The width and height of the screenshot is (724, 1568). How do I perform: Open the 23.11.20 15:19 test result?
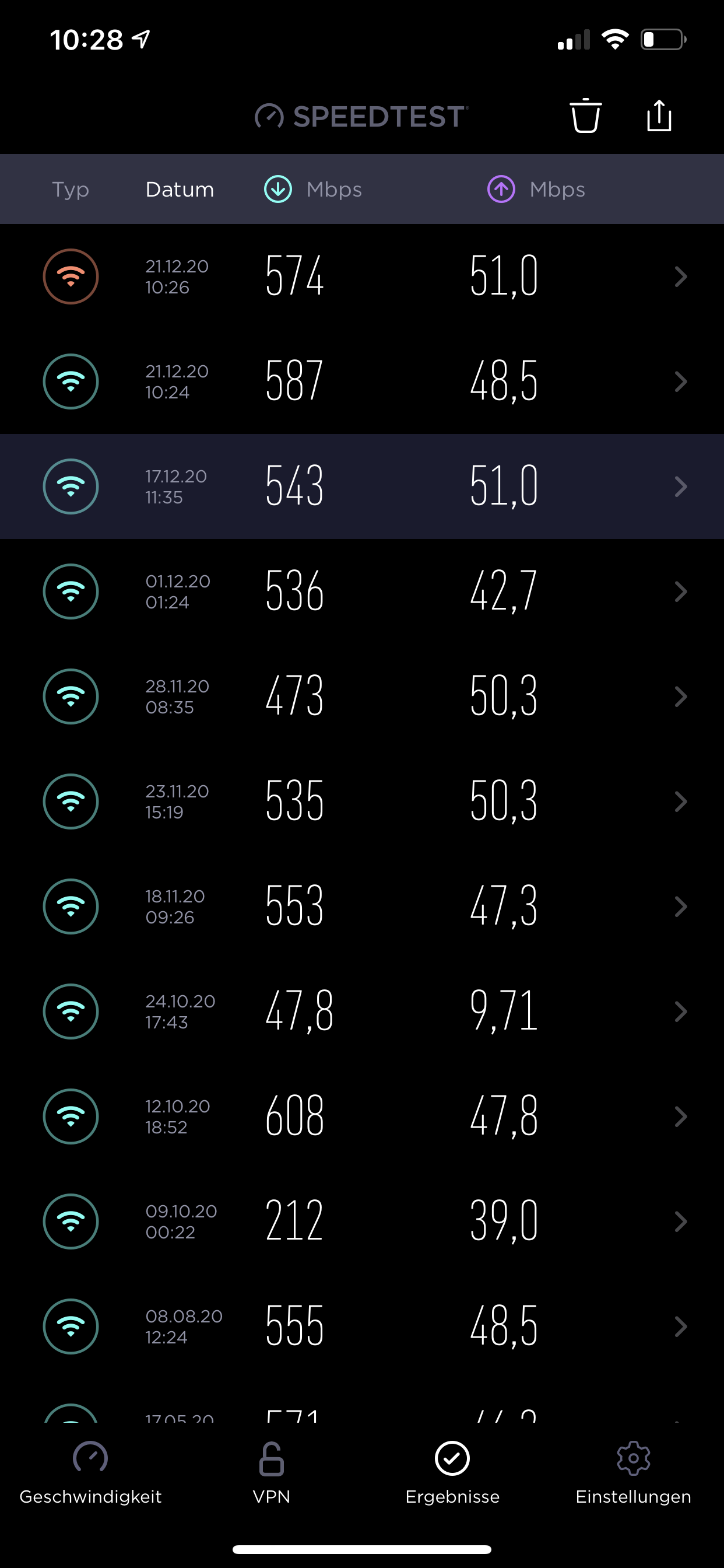click(362, 801)
